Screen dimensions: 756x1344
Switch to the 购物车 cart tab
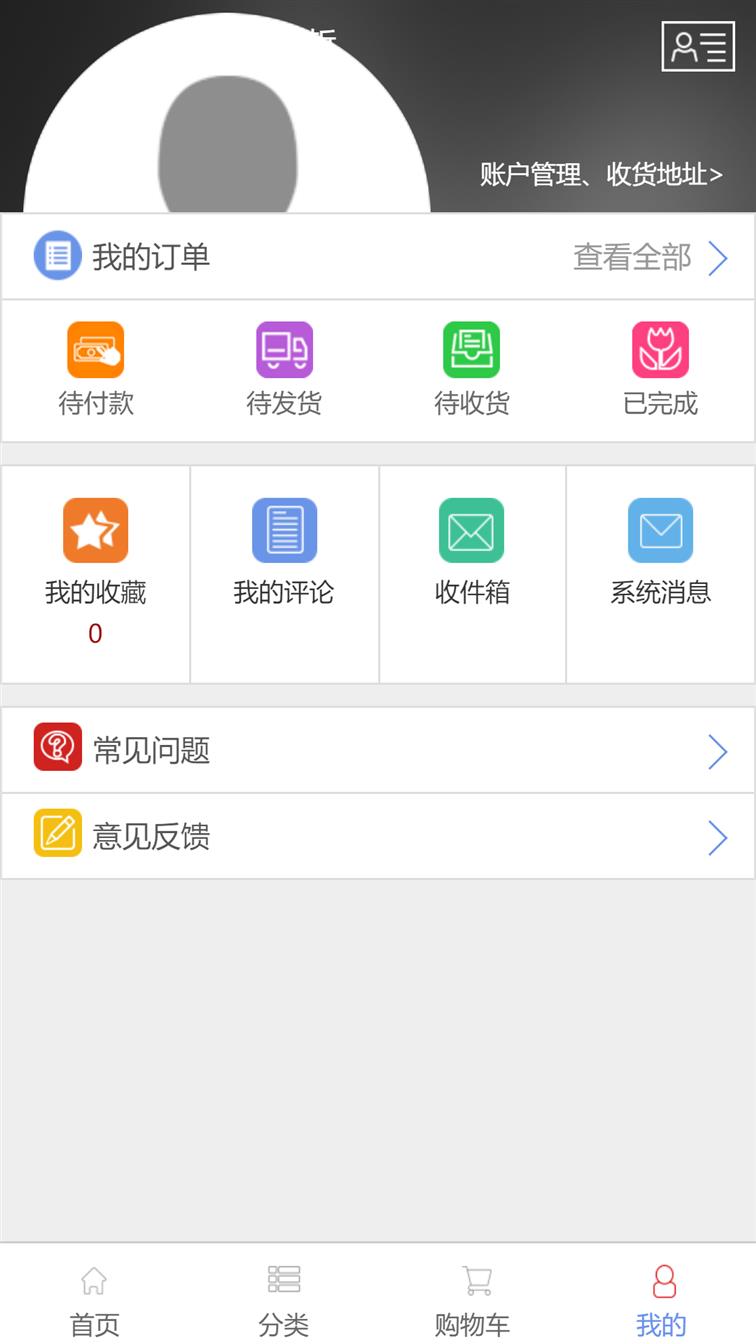pos(472,1300)
